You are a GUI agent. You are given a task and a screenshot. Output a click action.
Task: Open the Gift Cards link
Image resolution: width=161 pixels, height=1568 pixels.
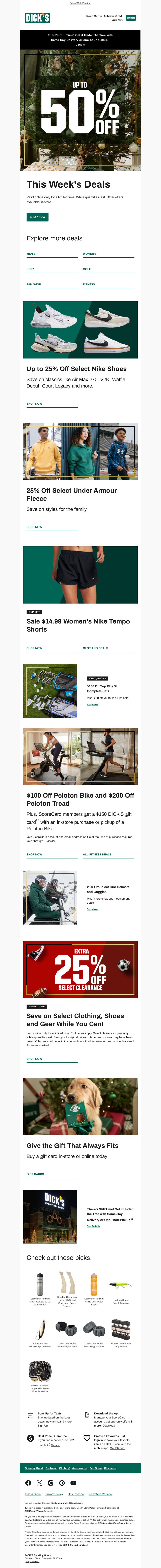pyautogui.click(x=35, y=1174)
